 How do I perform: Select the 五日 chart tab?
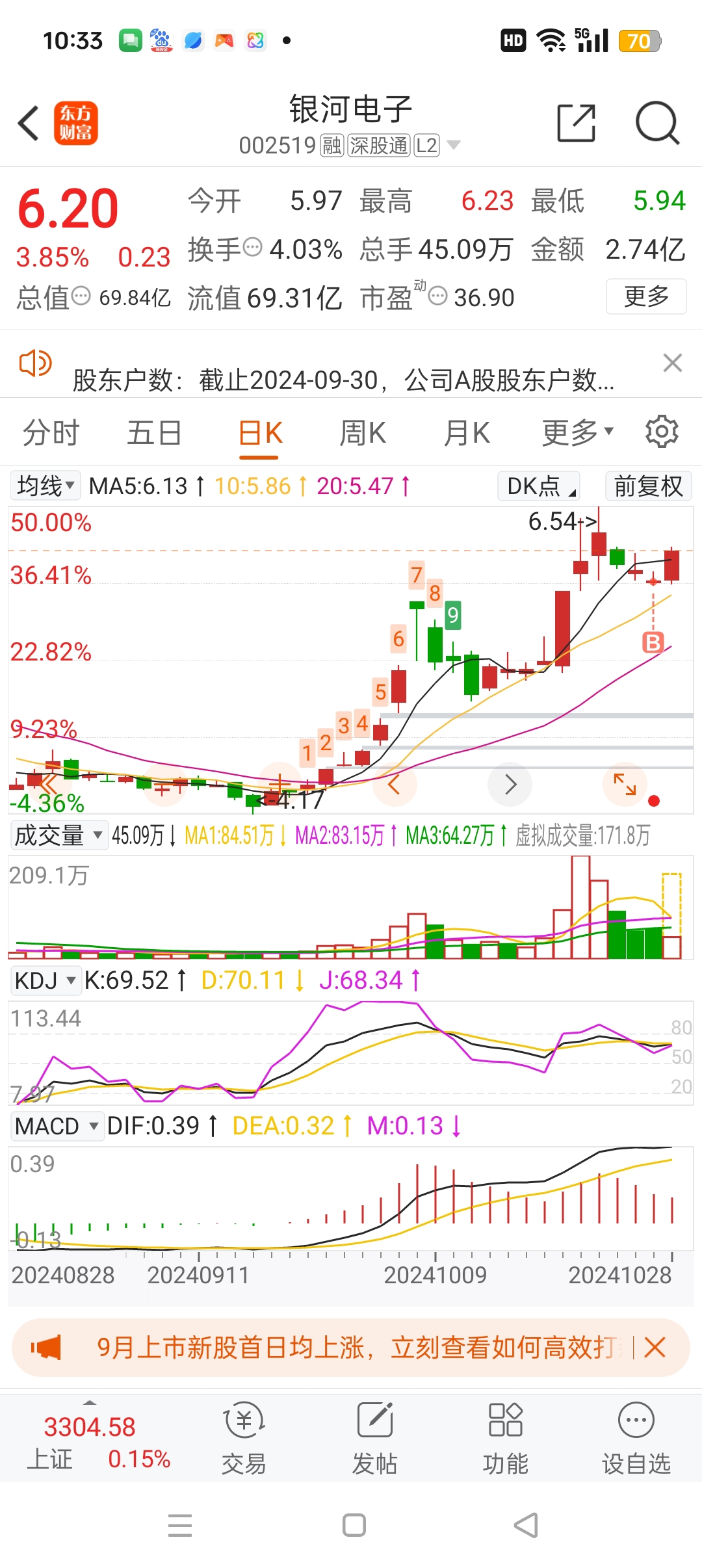[154, 433]
